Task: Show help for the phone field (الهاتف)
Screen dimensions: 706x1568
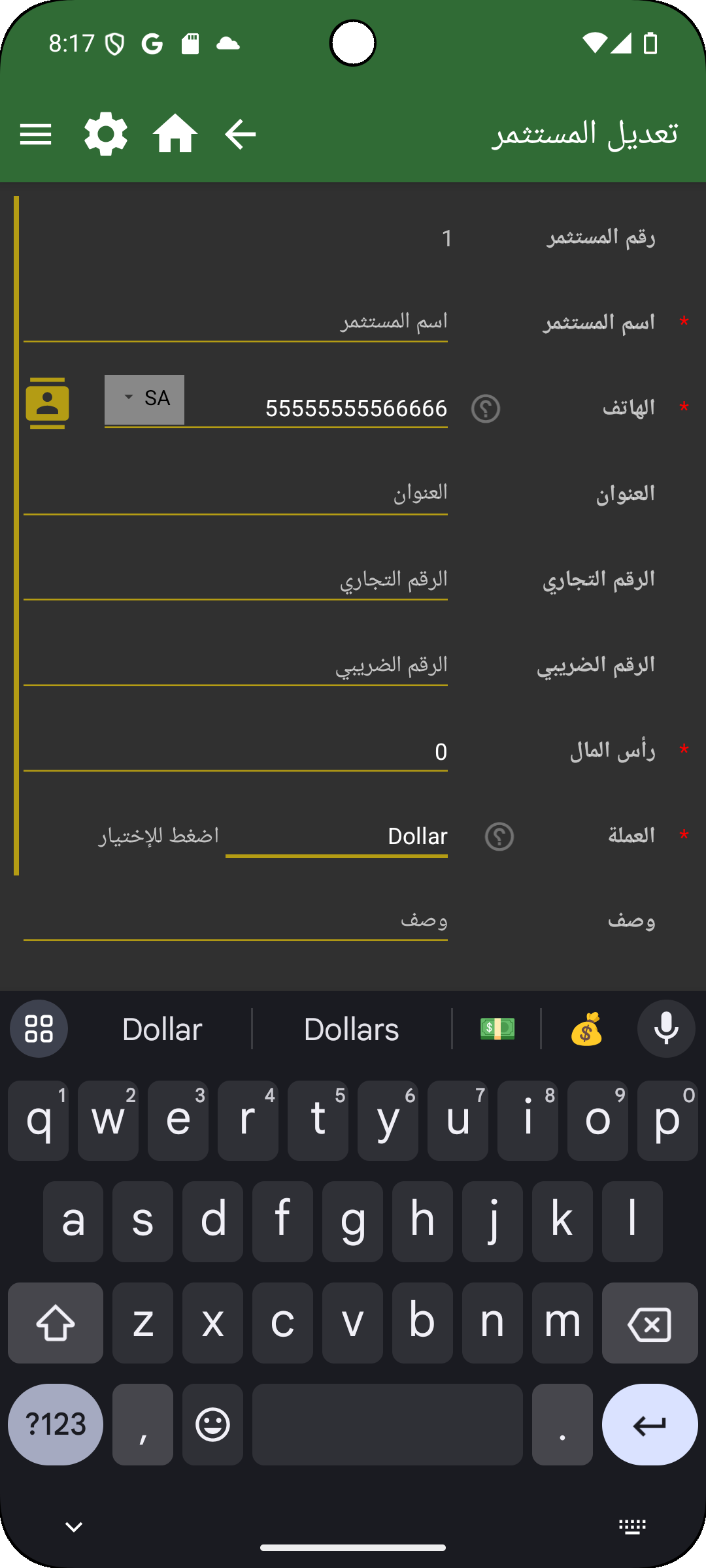Action: [x=486, y=409]
